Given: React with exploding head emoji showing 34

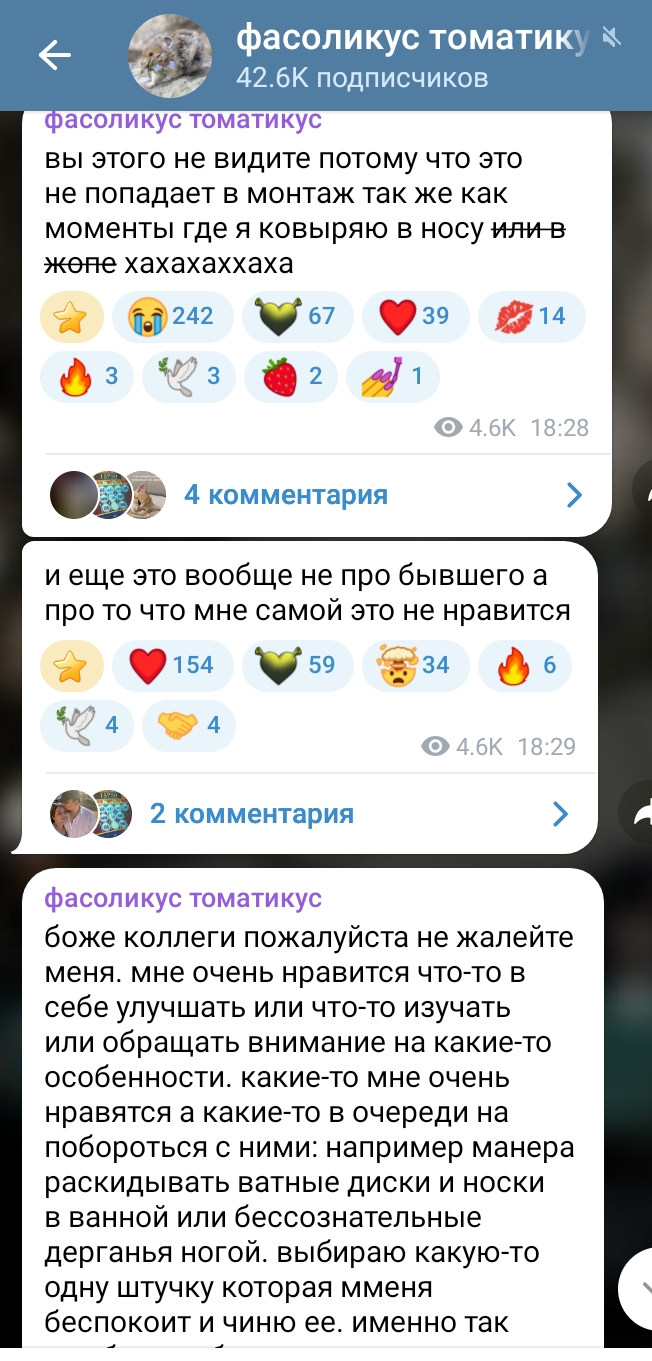Looking at the screenshot, I should coord(415,665).
